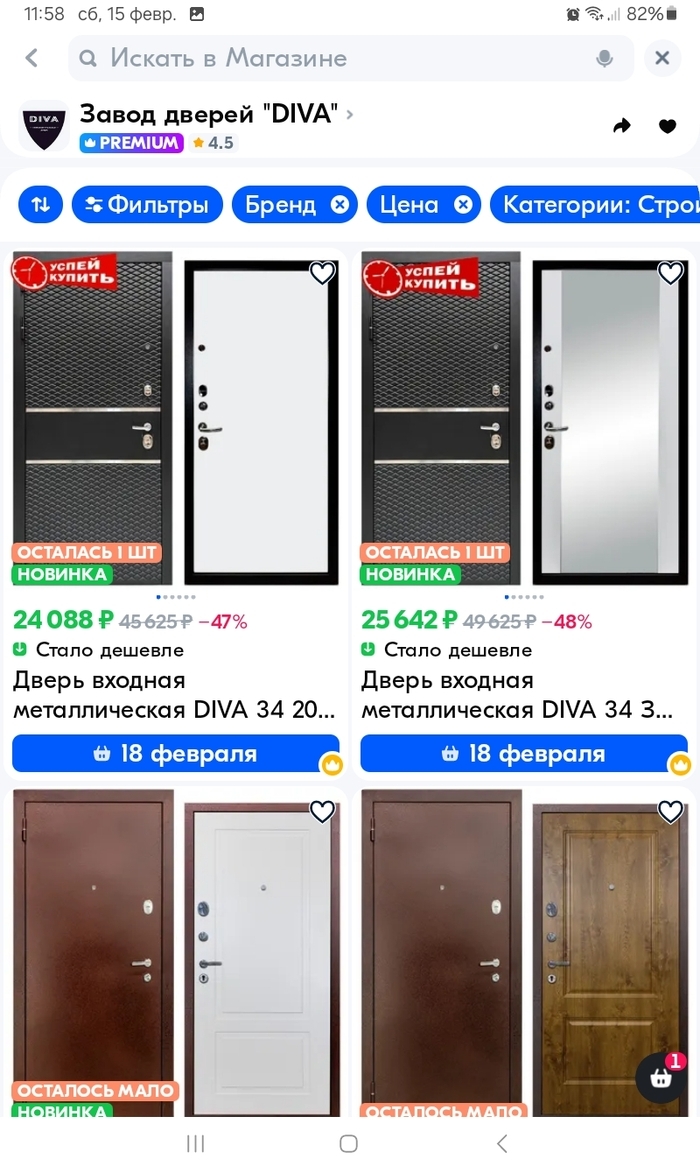This screenshot has height=1173, width=700.
Task: Open the DIVA 34 door card priced 24 088 ₽
Action: (175, 420)
